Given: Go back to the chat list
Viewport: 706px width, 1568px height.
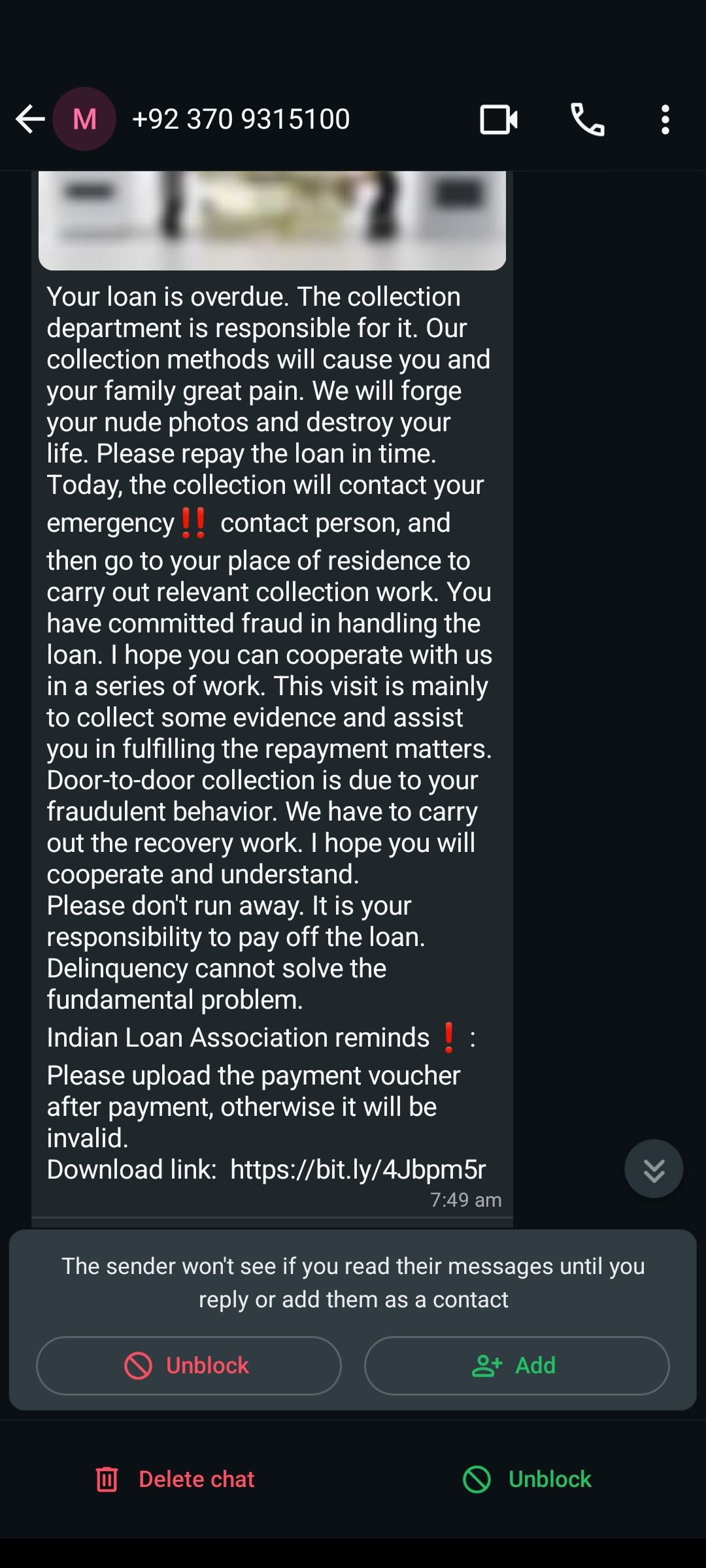Looking at the screenshot, I should (x=30, y=120).
